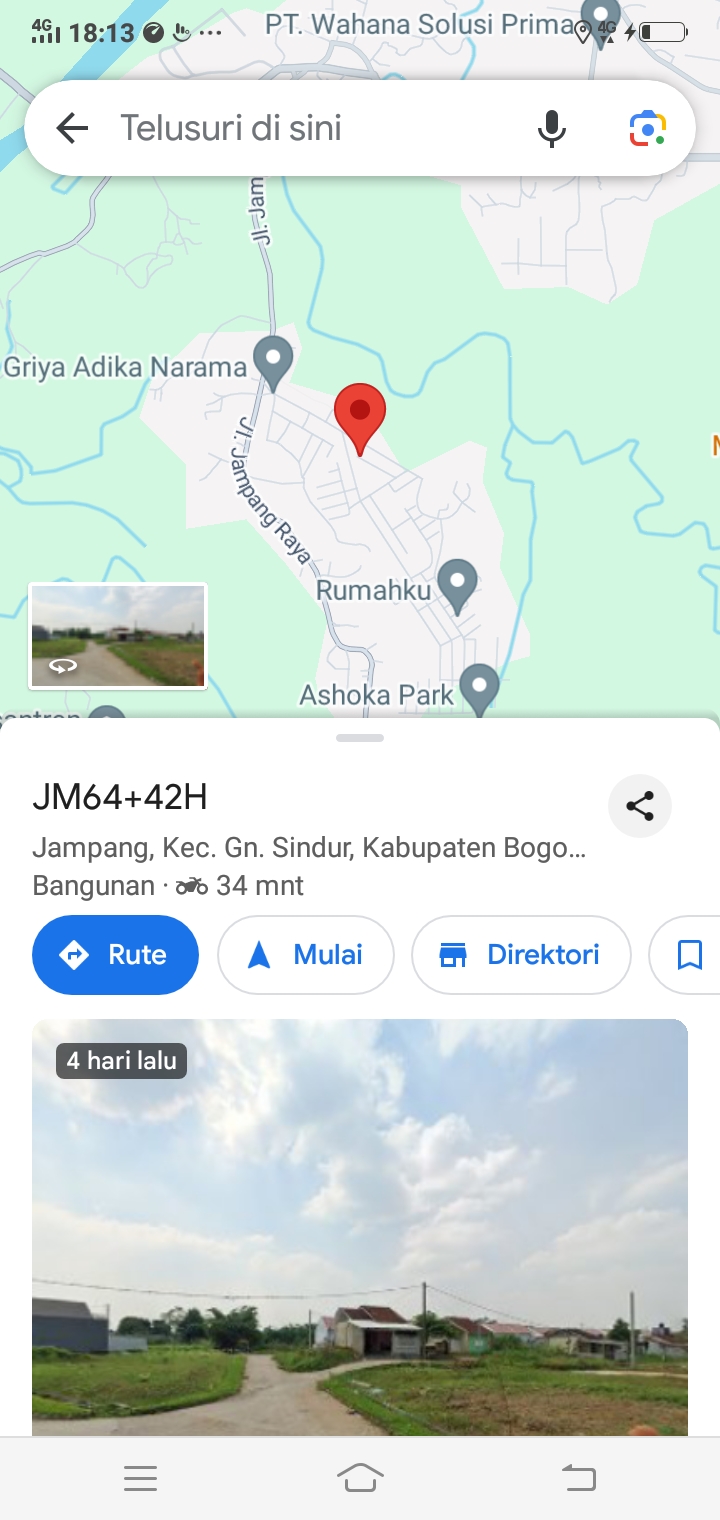Get directions with the Rute button
Screen dimensions: 720x1520
(x=115, y=955)
